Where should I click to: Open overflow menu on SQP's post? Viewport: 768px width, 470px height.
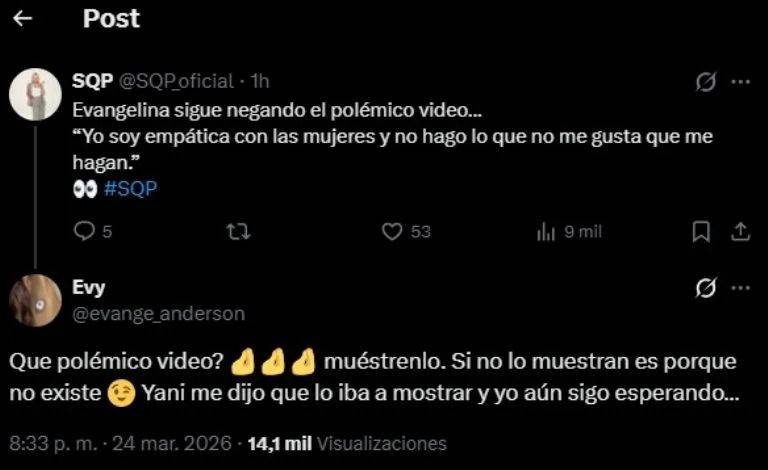740,81
